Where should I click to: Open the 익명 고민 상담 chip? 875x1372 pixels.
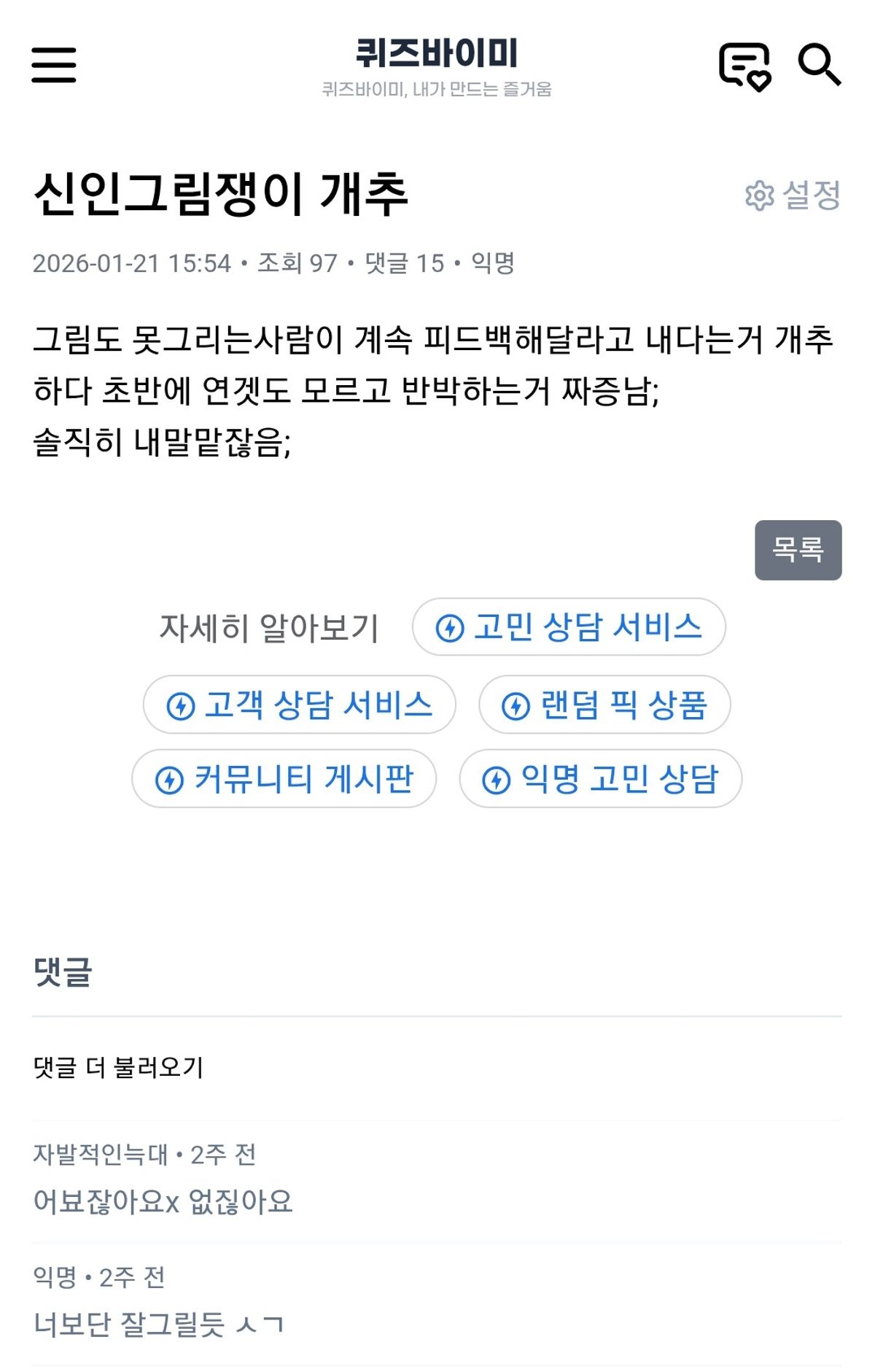point(601,779)
